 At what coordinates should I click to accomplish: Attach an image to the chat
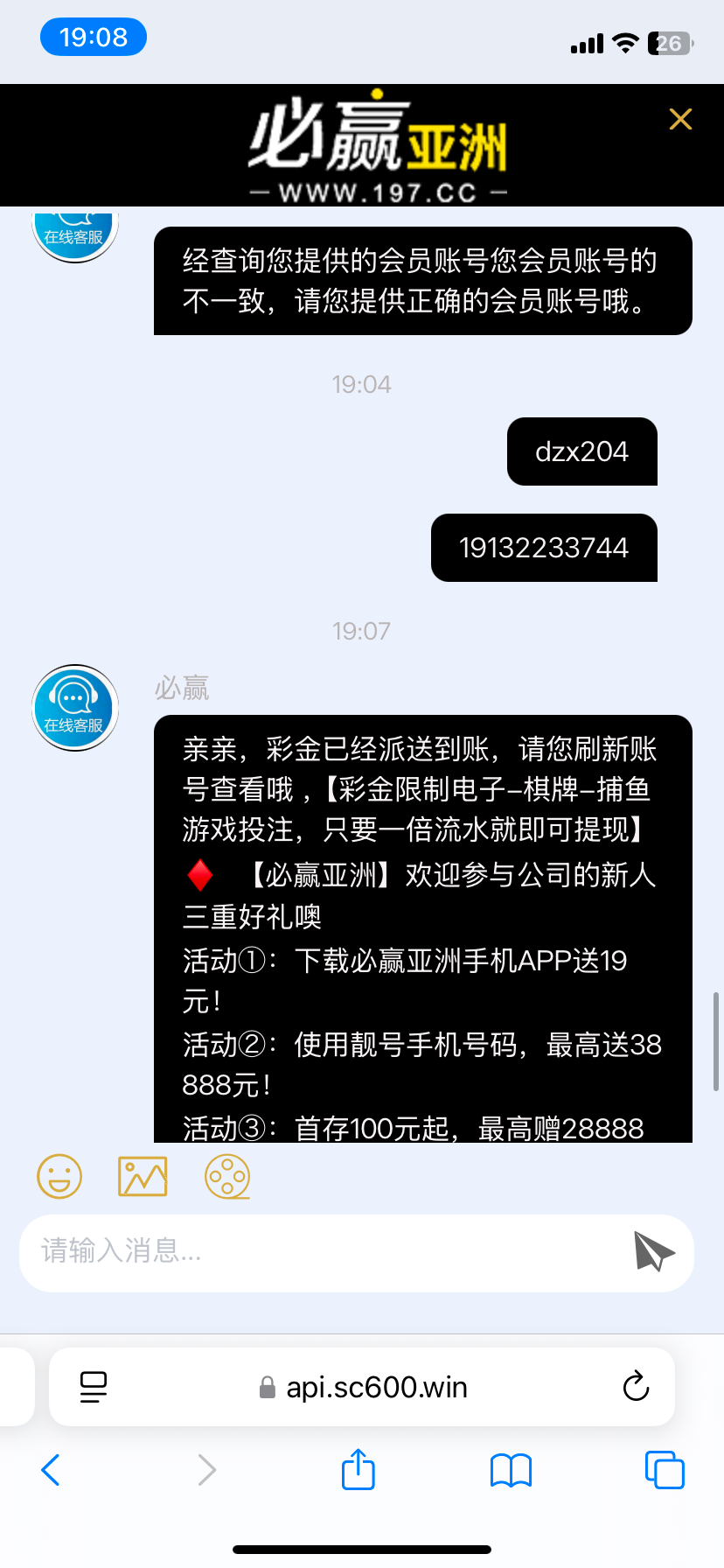[x=143, y=1176]
